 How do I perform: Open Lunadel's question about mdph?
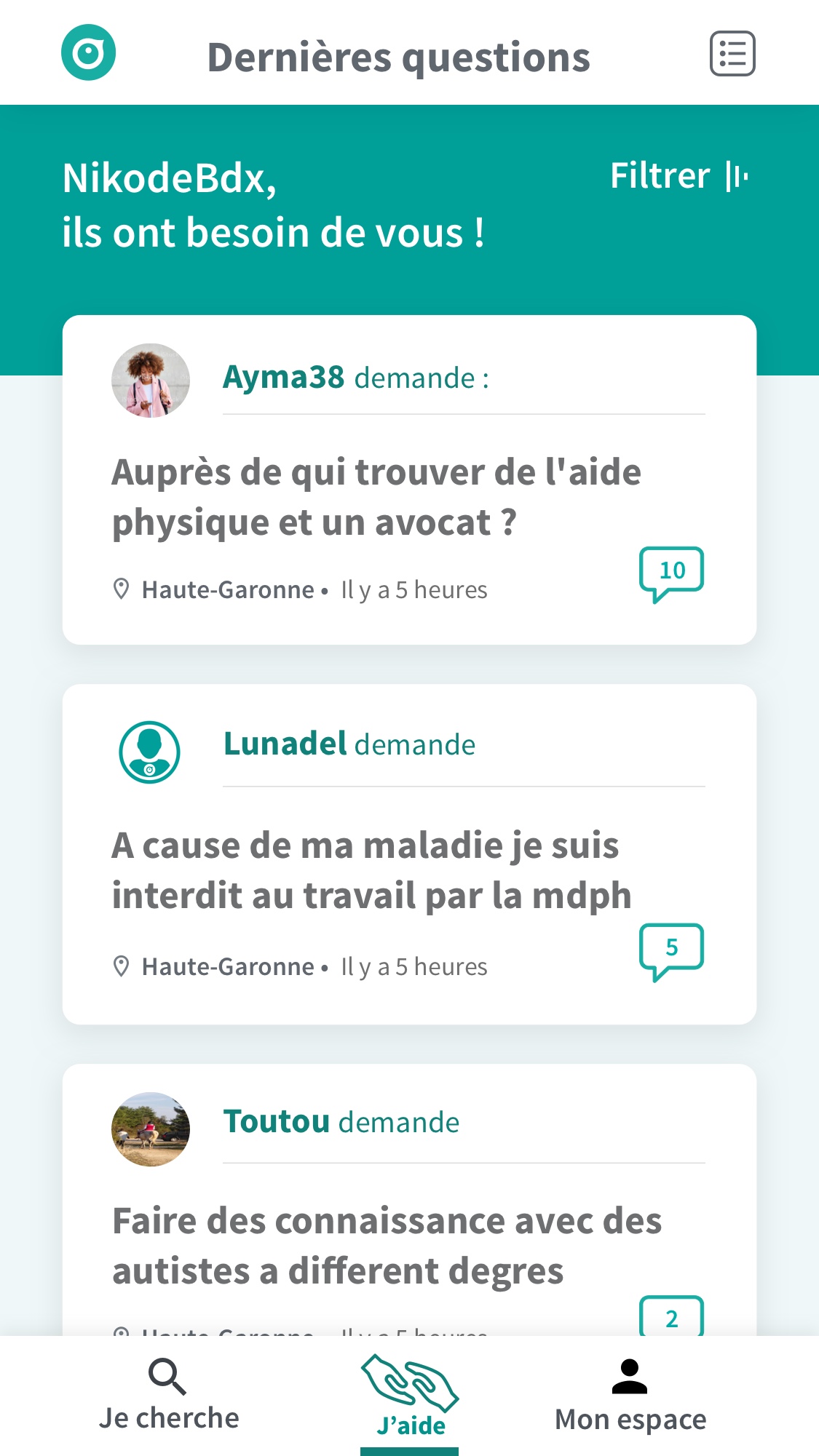pyautogui.click(x=371, y=870)
